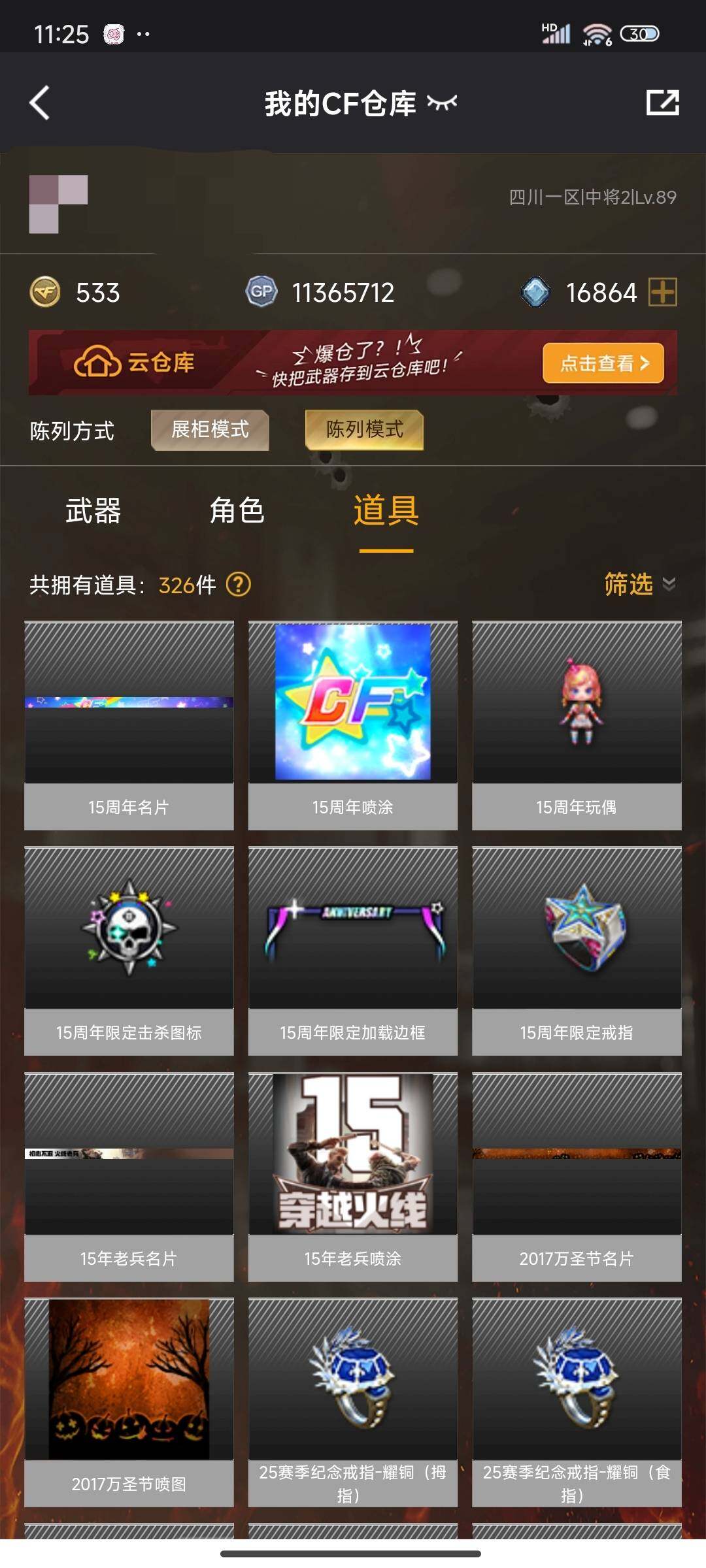Toggle the eye icon to hide warehouse info
This screenshot has width=706, height=1568.
[x=442, y=103]
